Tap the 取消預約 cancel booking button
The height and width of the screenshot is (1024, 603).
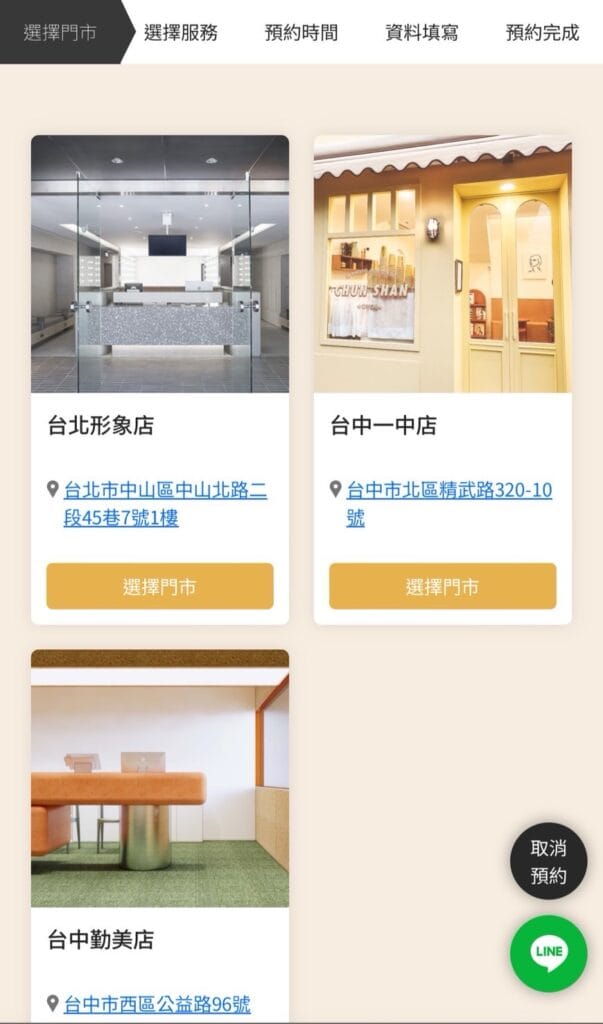coord(548,861)
